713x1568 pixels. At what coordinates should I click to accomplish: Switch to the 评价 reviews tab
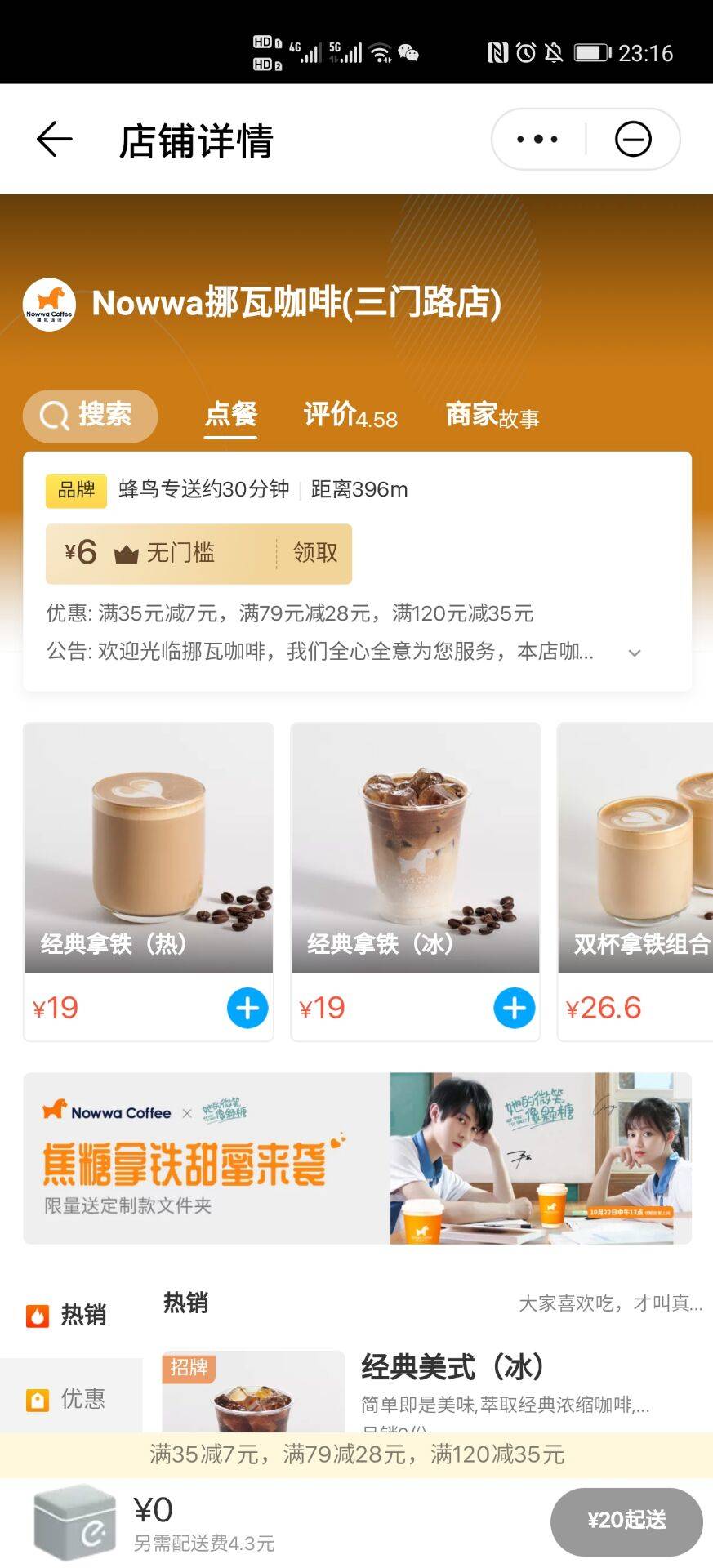click(350, 416)
